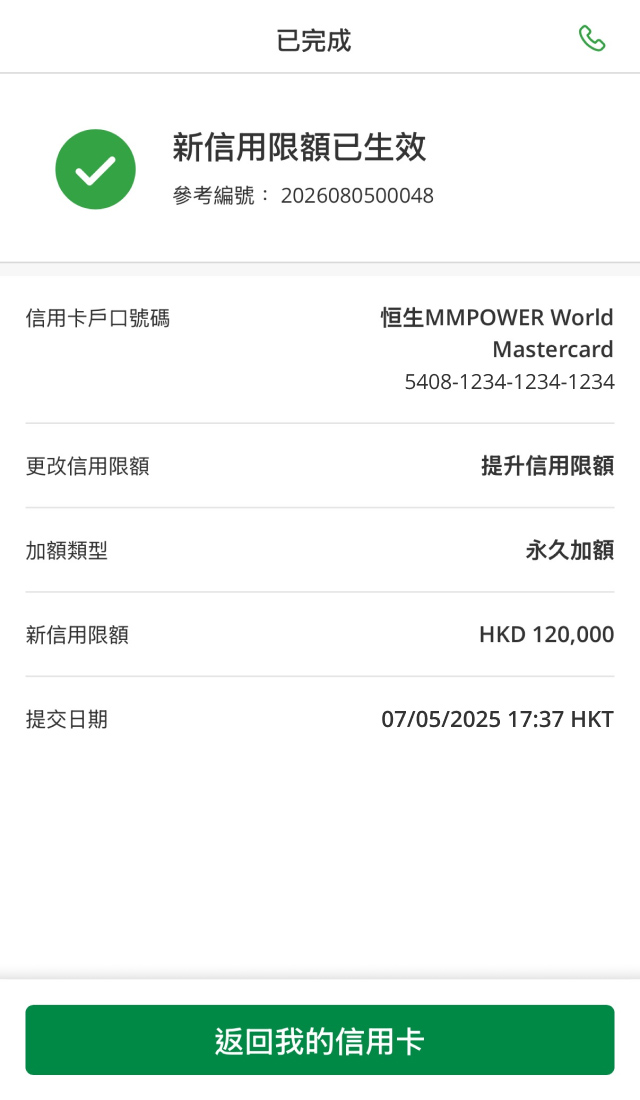Tap 返回我的信用卡 button
Image resolution: width=640 pixels, height=1100 pixels.
[x=320, y=1040]
